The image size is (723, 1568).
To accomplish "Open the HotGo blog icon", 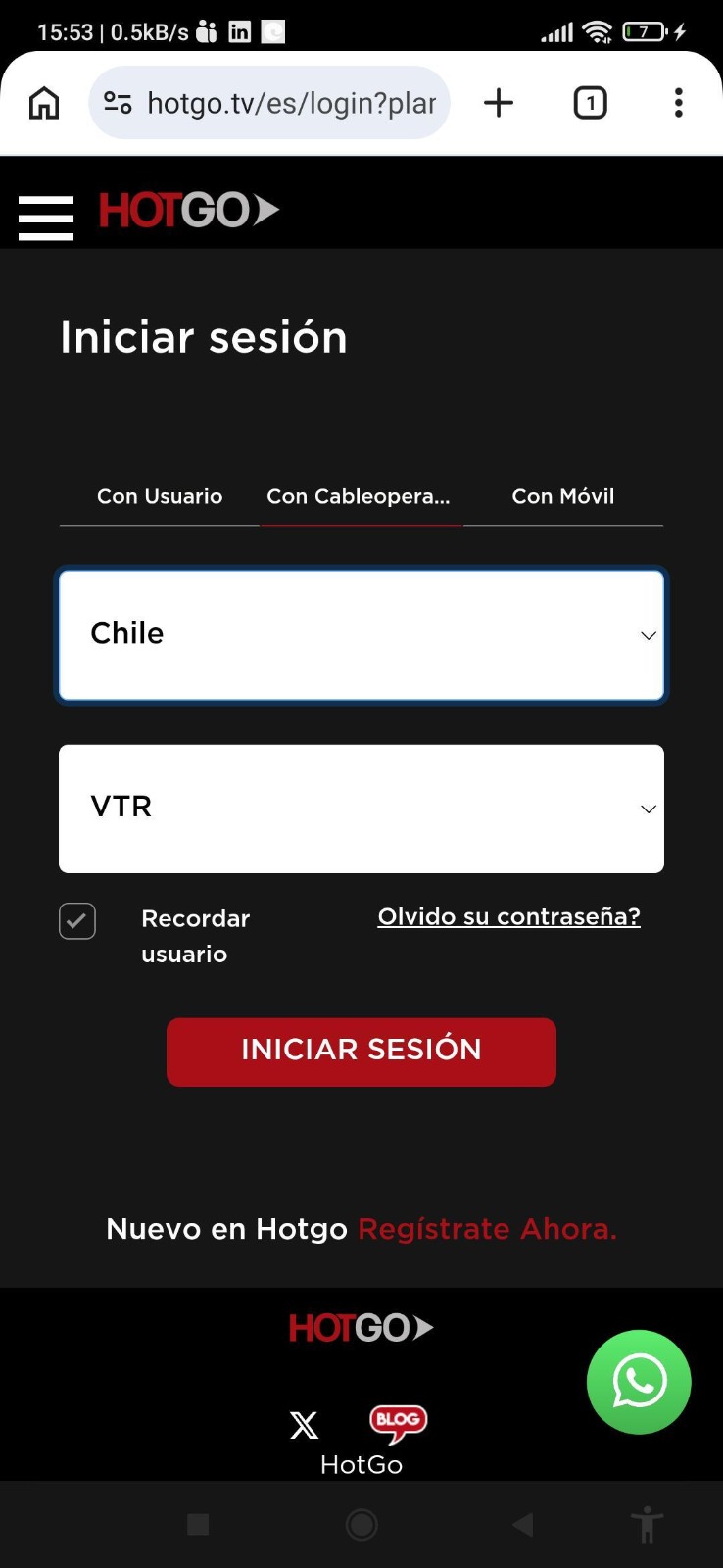I will pos(398,1423).
